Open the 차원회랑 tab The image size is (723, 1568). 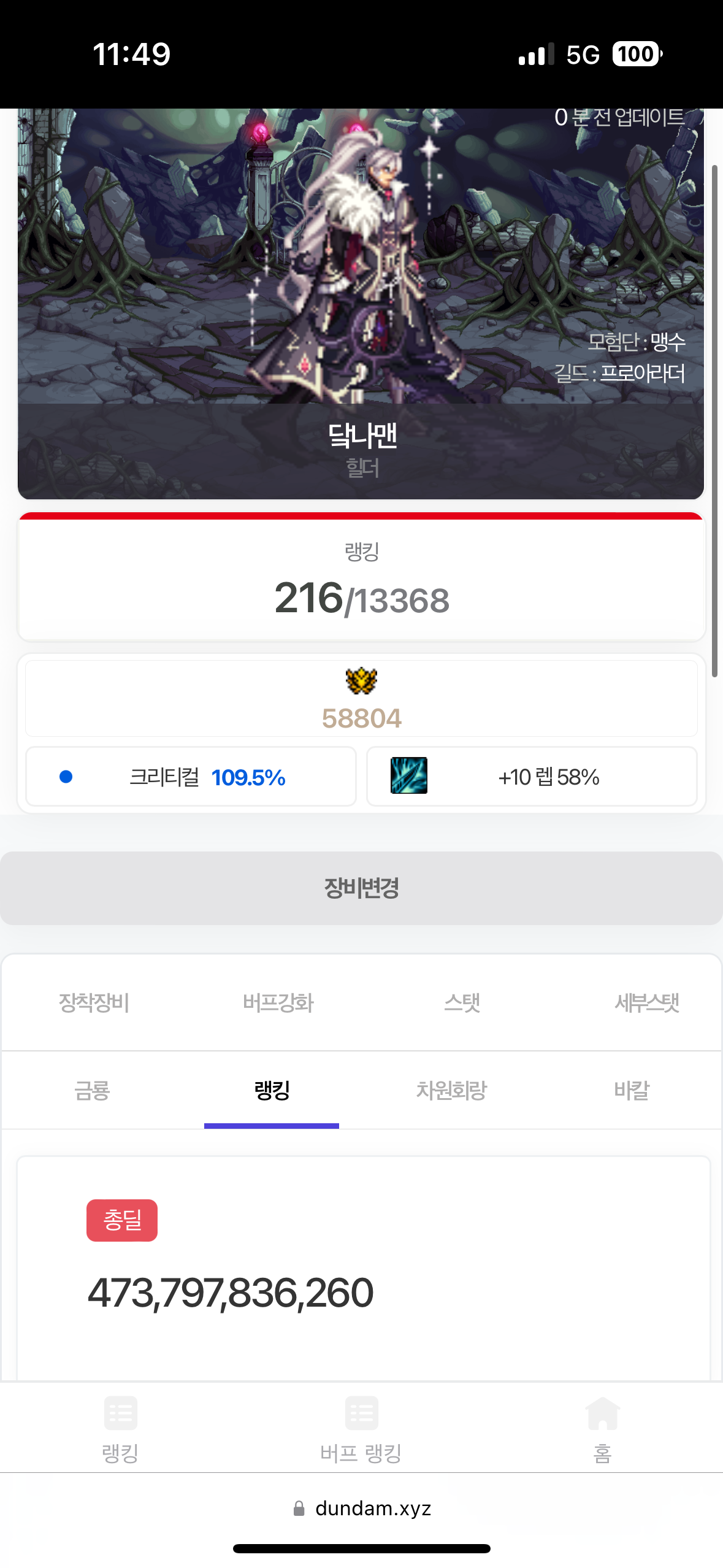pos(451,1091)
